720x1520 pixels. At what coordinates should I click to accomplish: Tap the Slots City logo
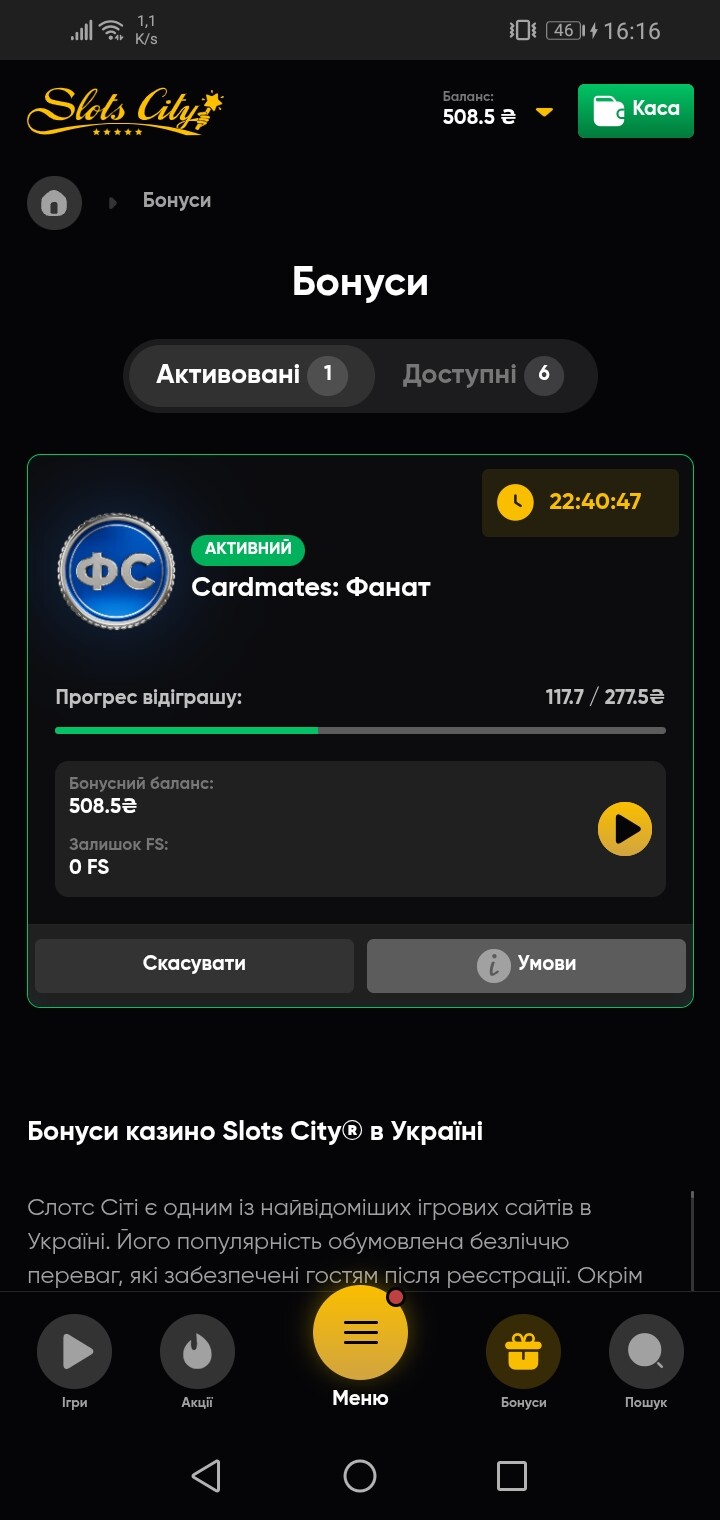point(125,111)
